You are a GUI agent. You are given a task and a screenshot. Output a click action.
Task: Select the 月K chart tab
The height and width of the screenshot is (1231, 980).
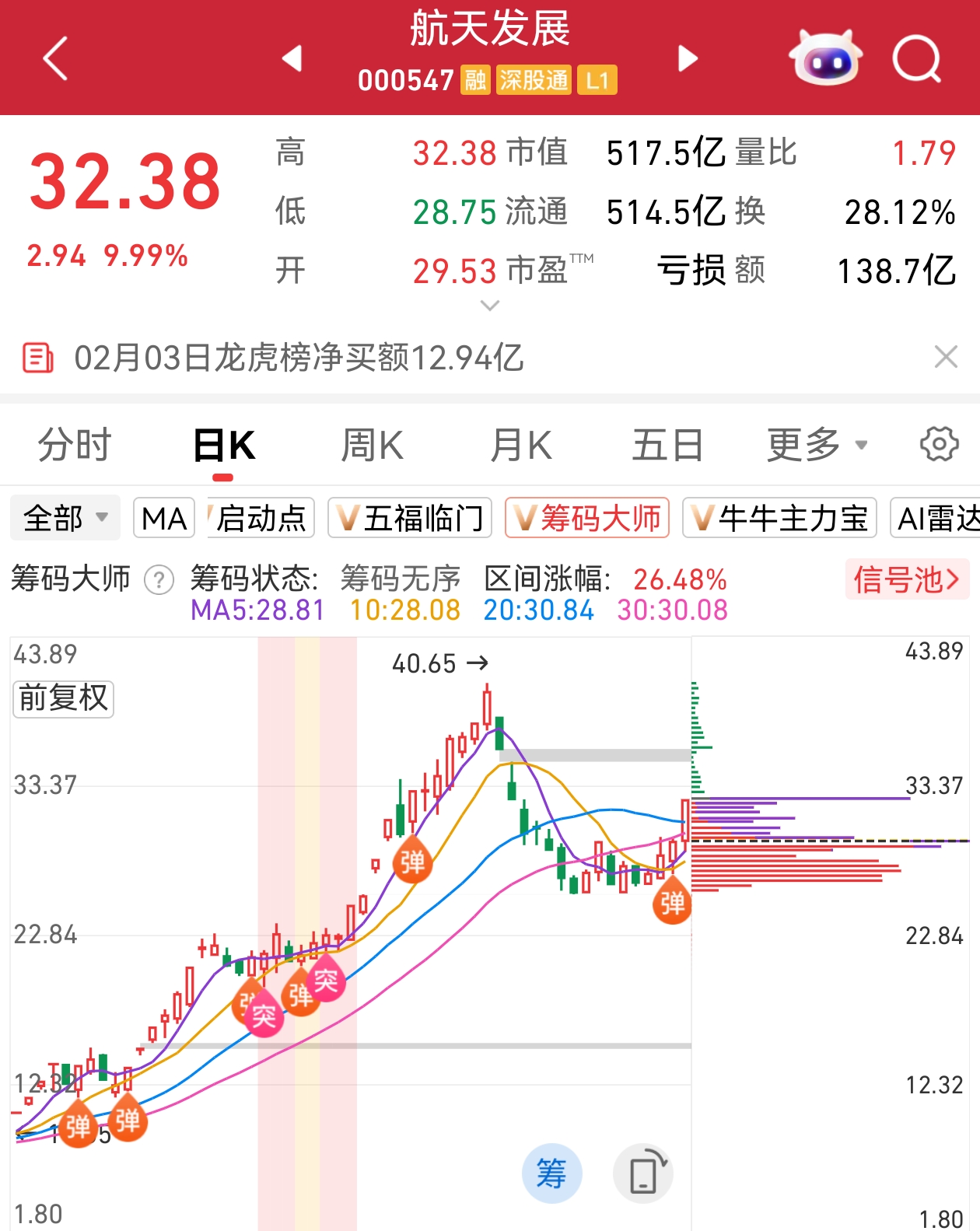520,446
